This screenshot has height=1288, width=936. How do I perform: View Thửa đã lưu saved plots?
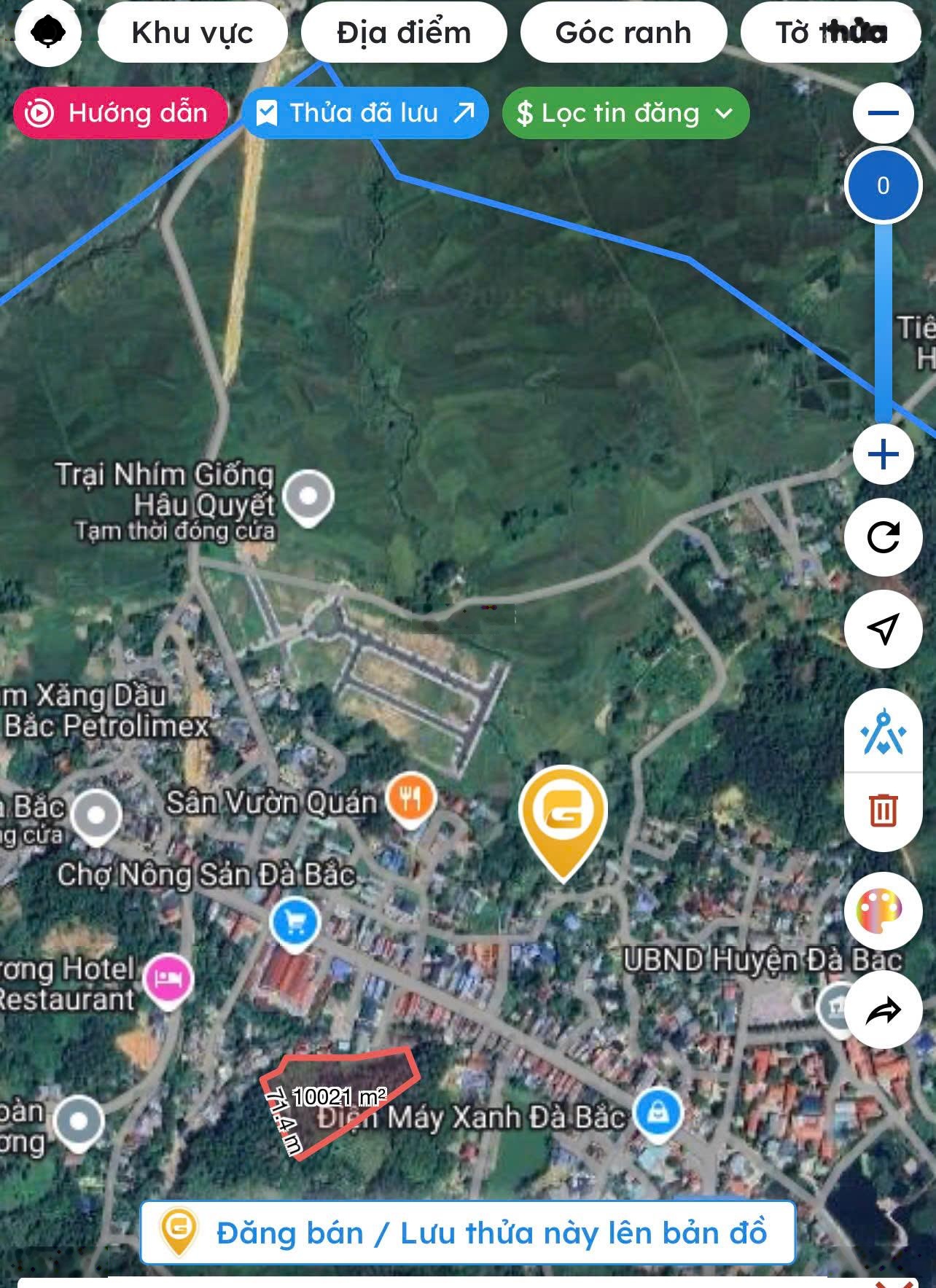(365, 113)
